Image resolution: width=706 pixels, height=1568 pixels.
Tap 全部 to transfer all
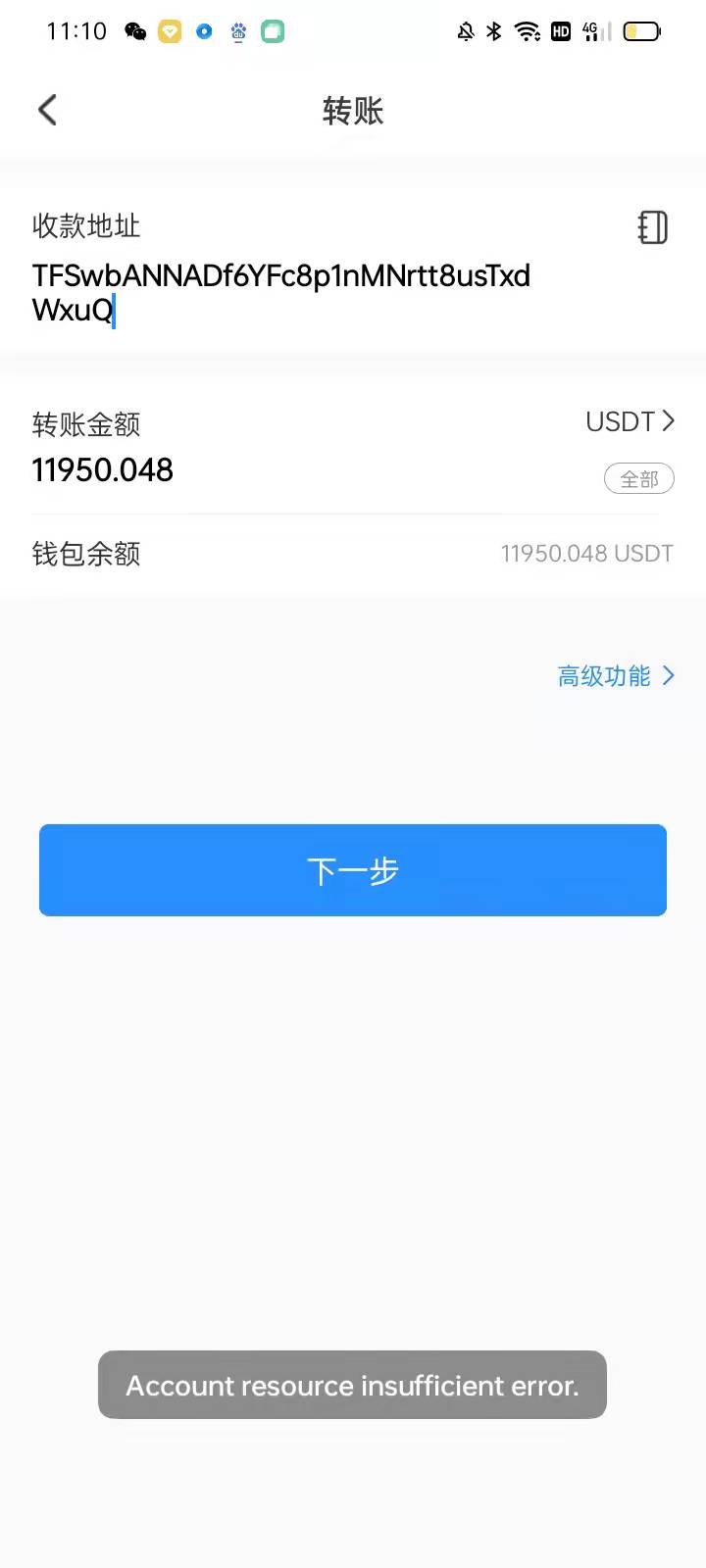(x=638, y=479)
